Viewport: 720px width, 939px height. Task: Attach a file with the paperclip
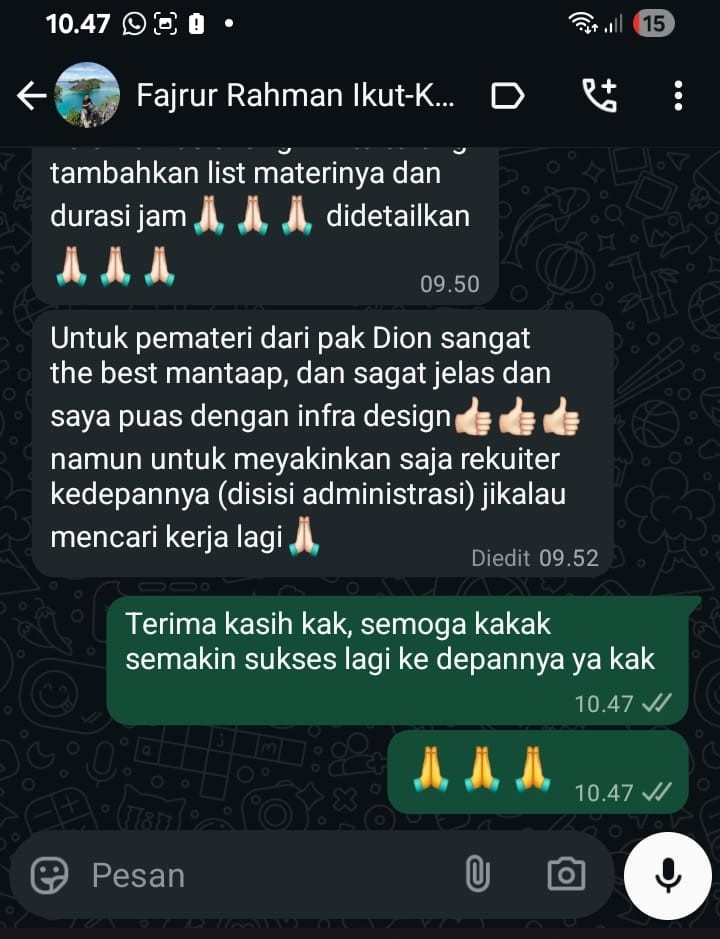click(x=478, y=875)
